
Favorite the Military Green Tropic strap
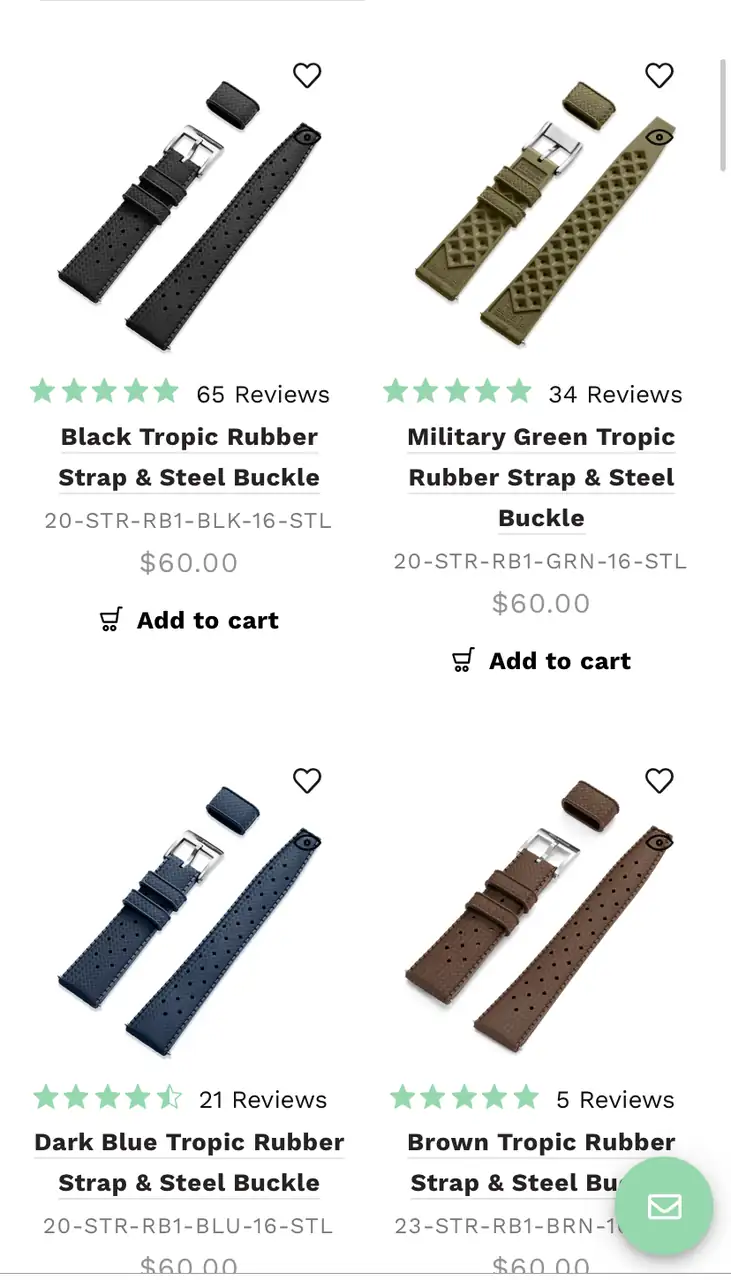659,75
